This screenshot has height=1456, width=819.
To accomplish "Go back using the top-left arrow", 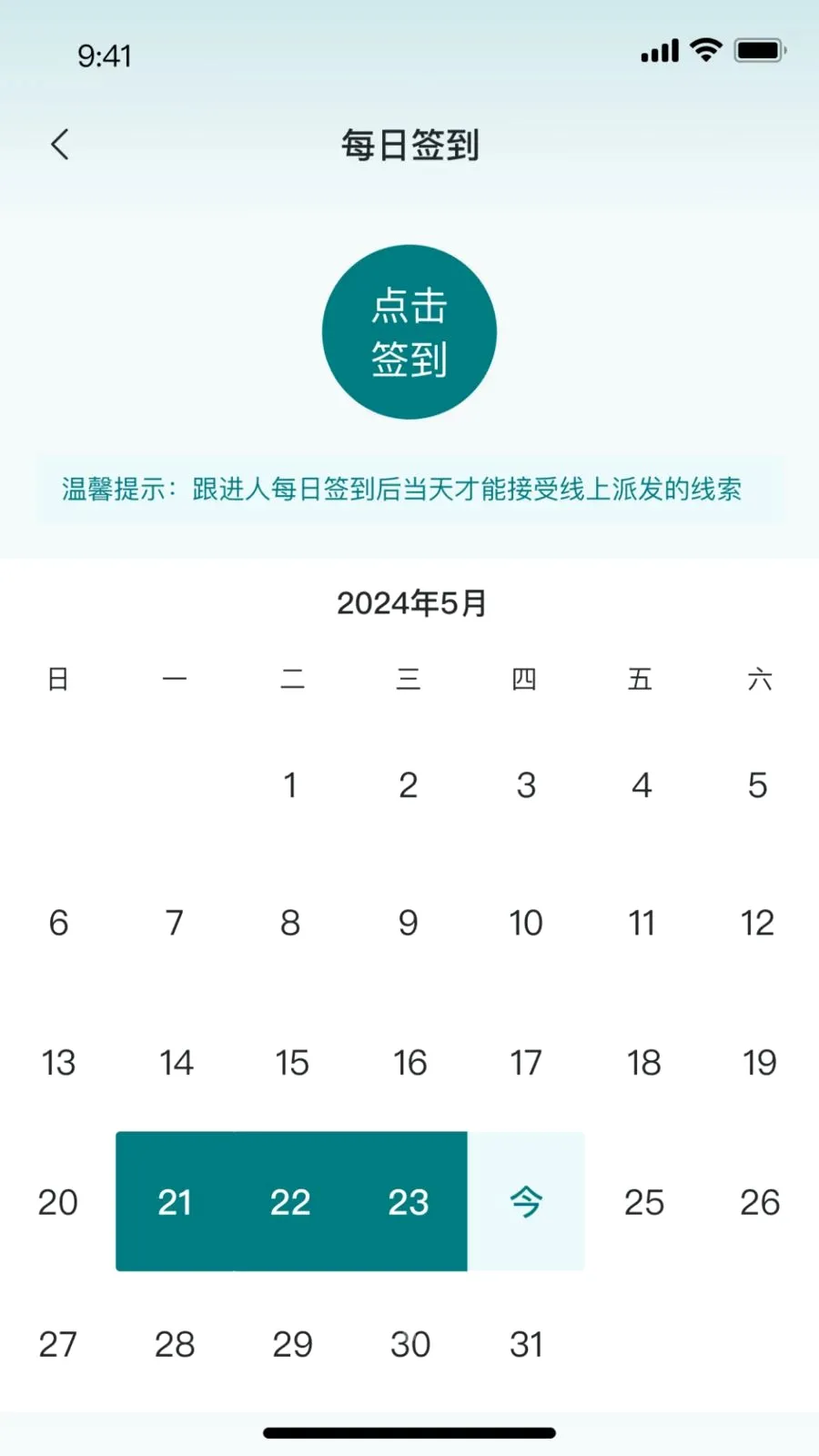I will [x=60, y=145].
